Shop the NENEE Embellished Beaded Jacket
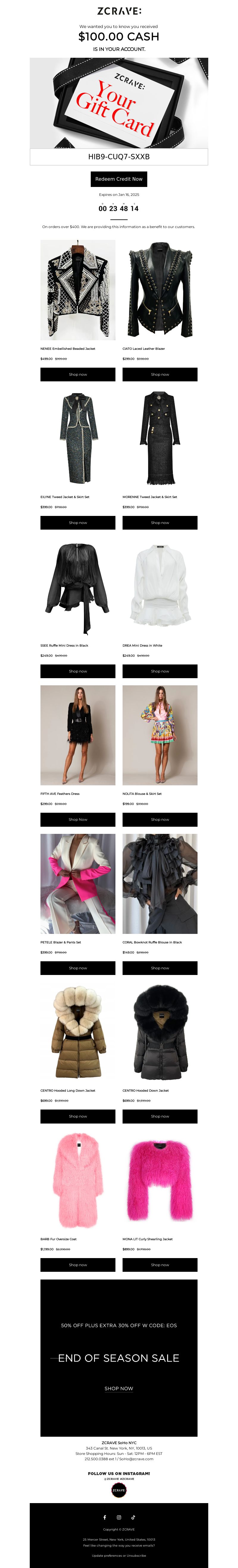The height and width of the screenshot is (1568, 238). (x=77, y=374)
